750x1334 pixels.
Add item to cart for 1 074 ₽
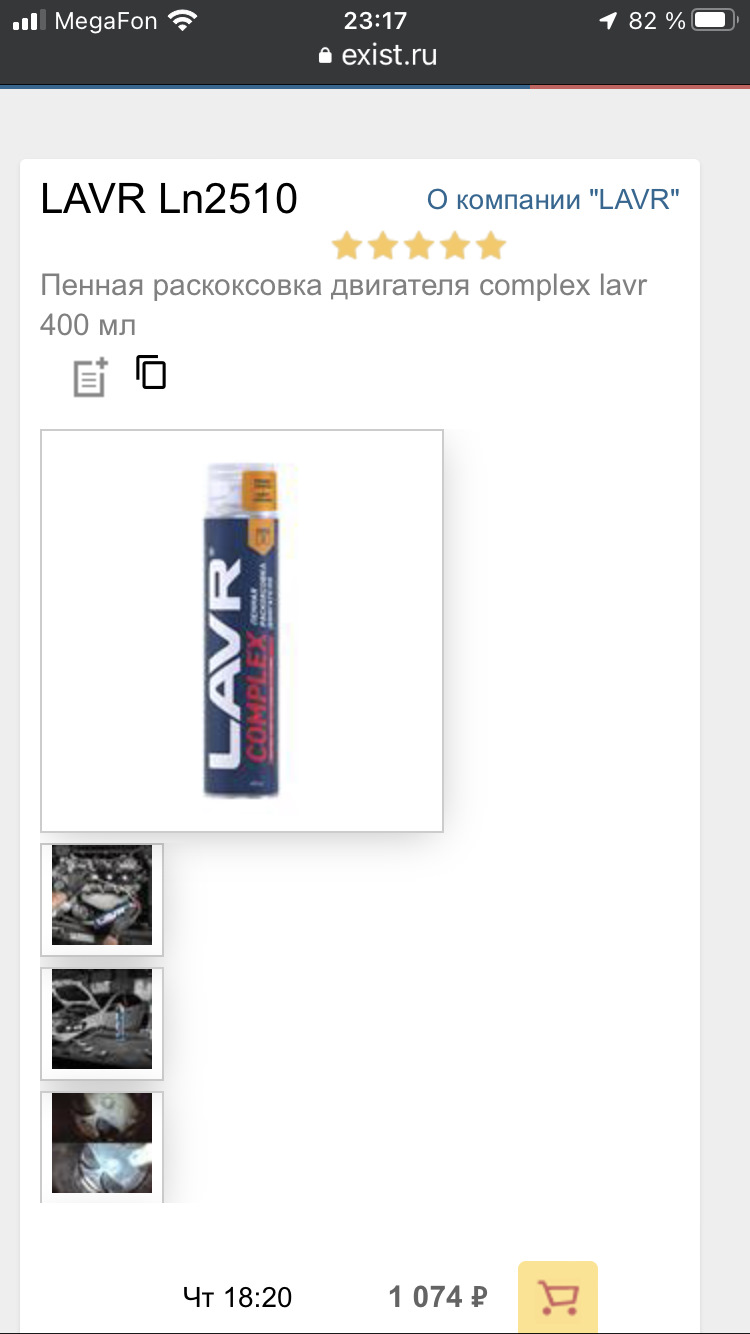click(x=557, y=1297)
